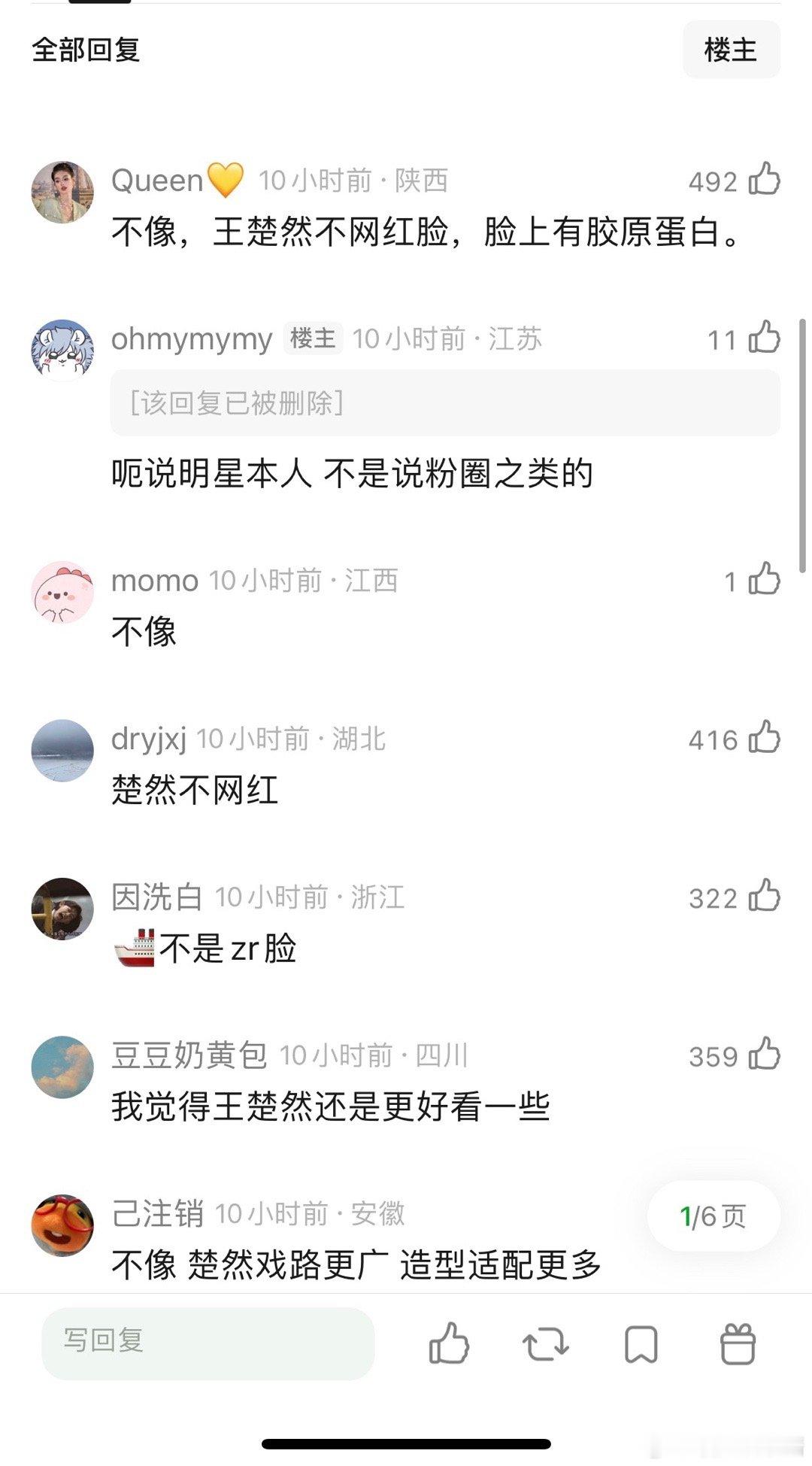Open username 豆豆奶黄包
The height and width of the screenshot is (1466, 812).
pos(189,1055)
